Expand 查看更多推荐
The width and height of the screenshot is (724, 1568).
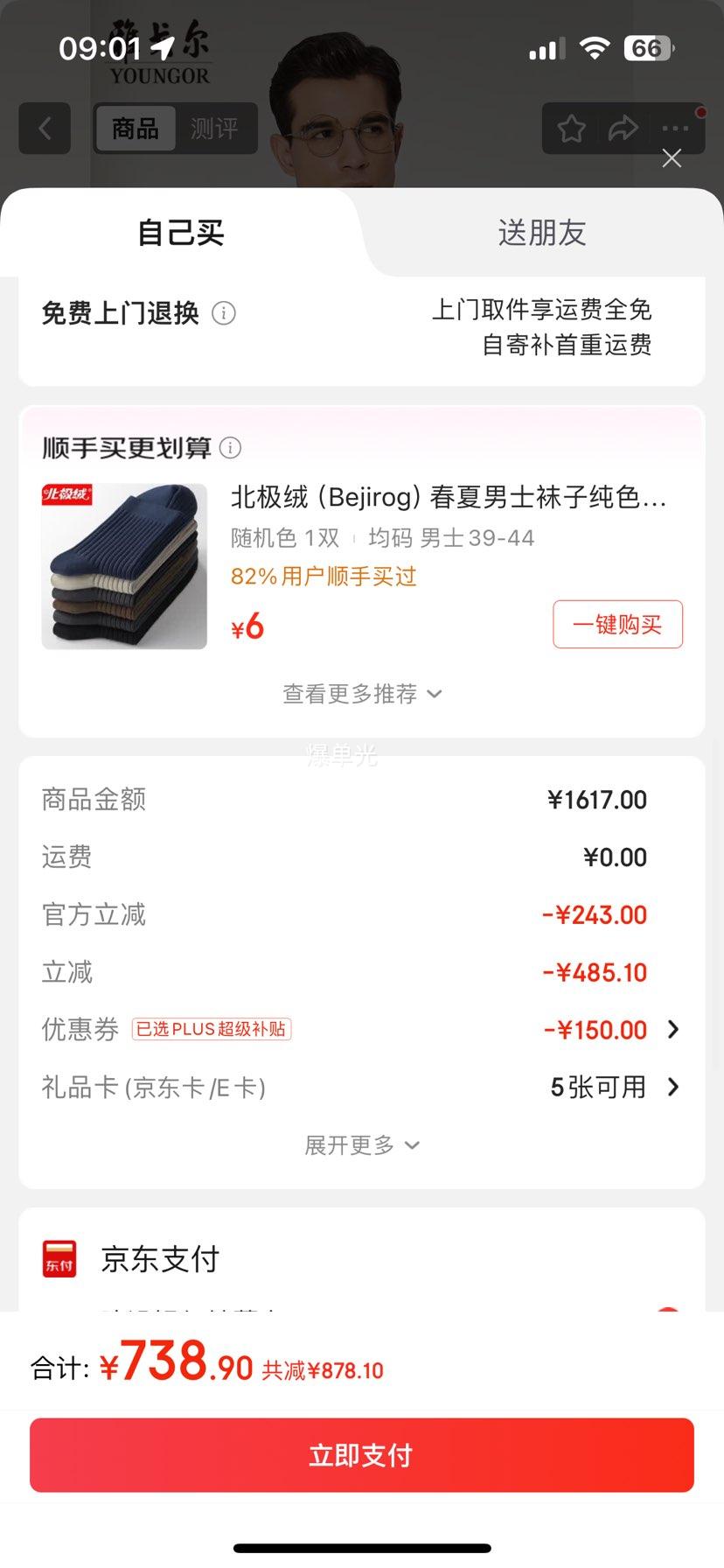362,694
